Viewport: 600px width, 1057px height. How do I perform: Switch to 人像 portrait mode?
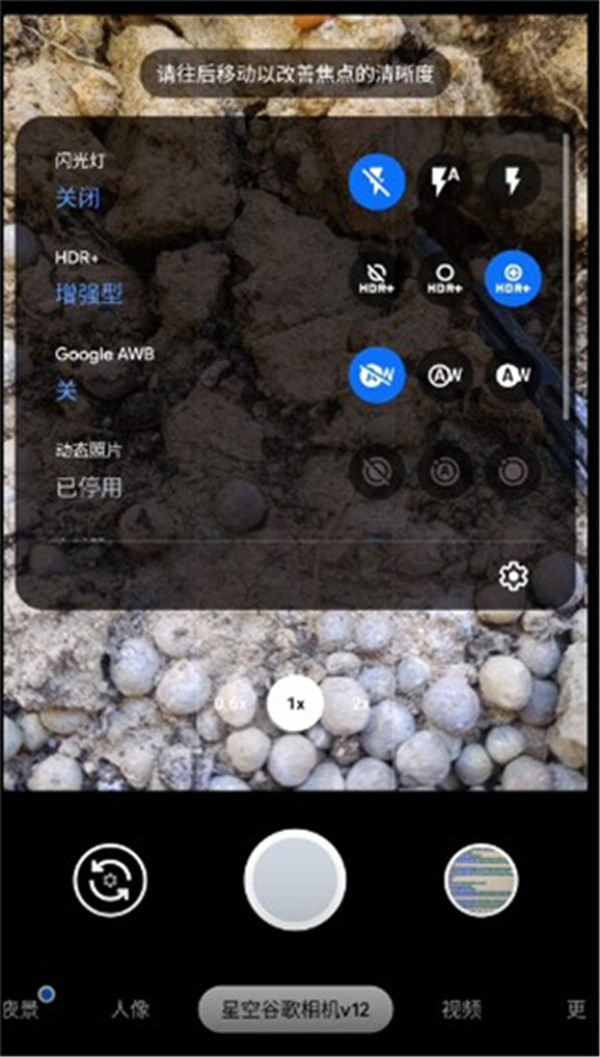pyautogui.click(x=130, y=1009)
